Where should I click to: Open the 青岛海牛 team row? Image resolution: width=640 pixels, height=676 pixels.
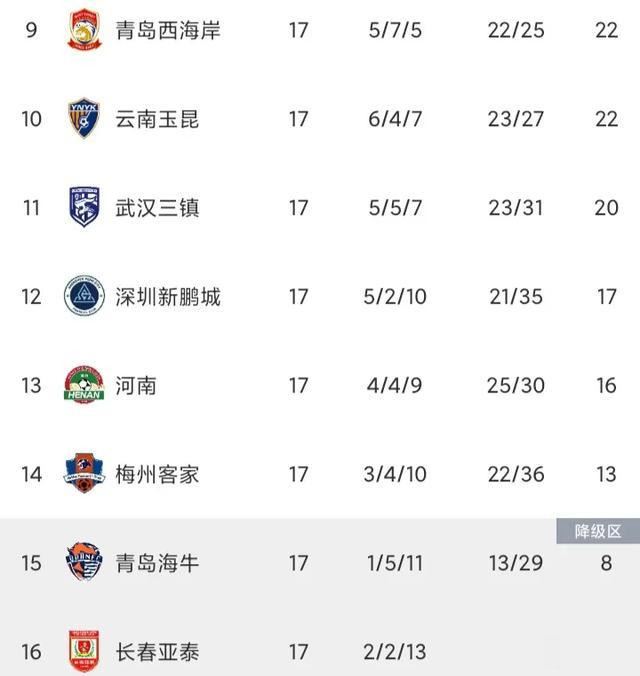click(156, 563)
